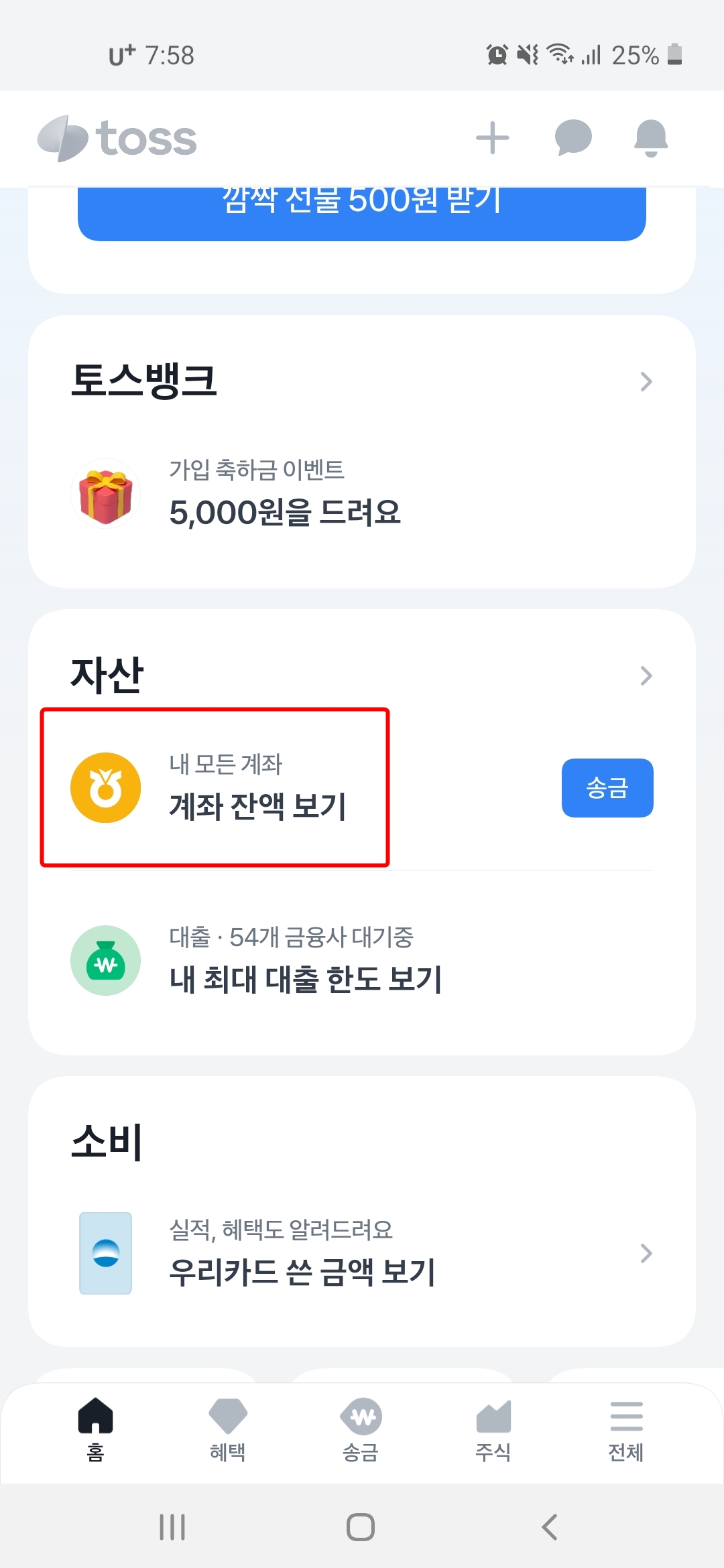Tap the green money bag loan icon
Screen dimensions: 724x1568
pyautogui.click(x=105, y=960)
